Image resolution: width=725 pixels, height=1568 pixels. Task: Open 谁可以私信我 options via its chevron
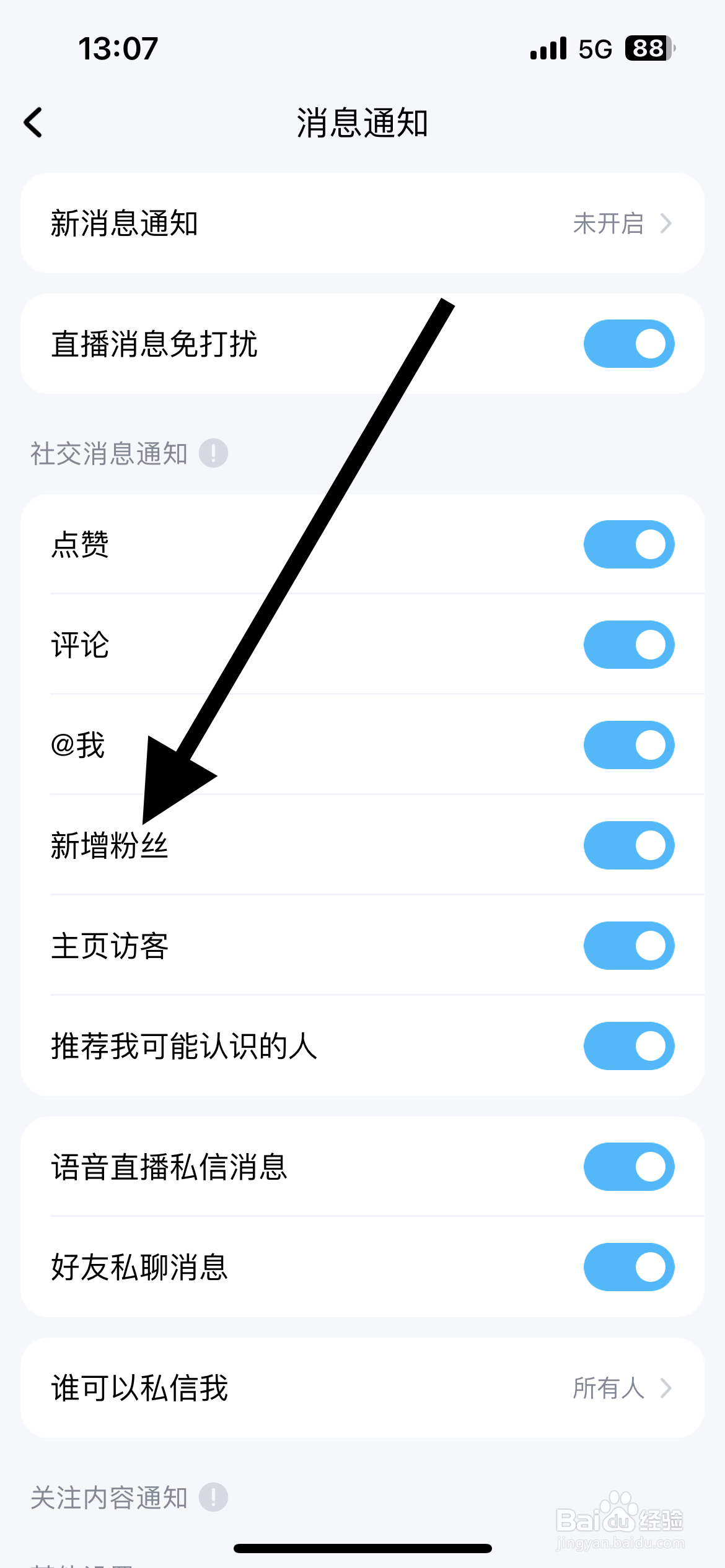(666, 1387)
